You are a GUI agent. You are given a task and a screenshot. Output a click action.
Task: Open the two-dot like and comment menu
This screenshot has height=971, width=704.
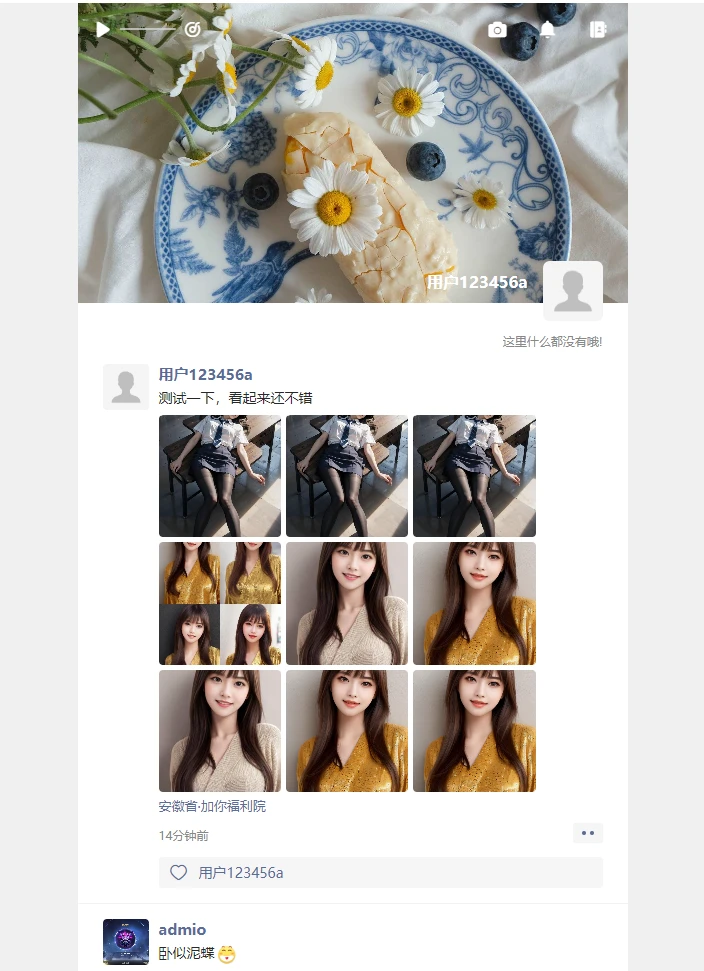588,833
